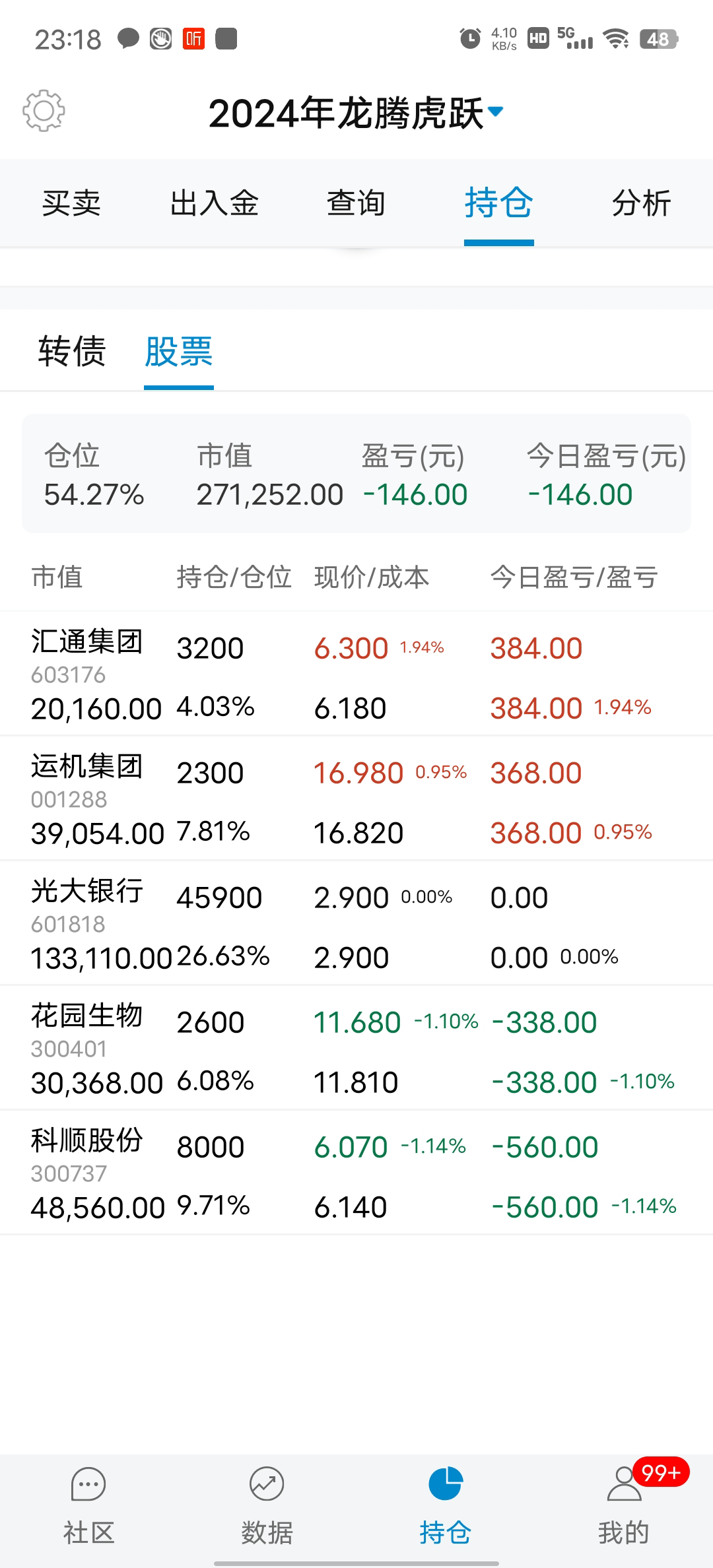This screenshot has height=1568, width=713.
Task: Open the 运机集团 holding row
Action: click(x=356, y=799)
